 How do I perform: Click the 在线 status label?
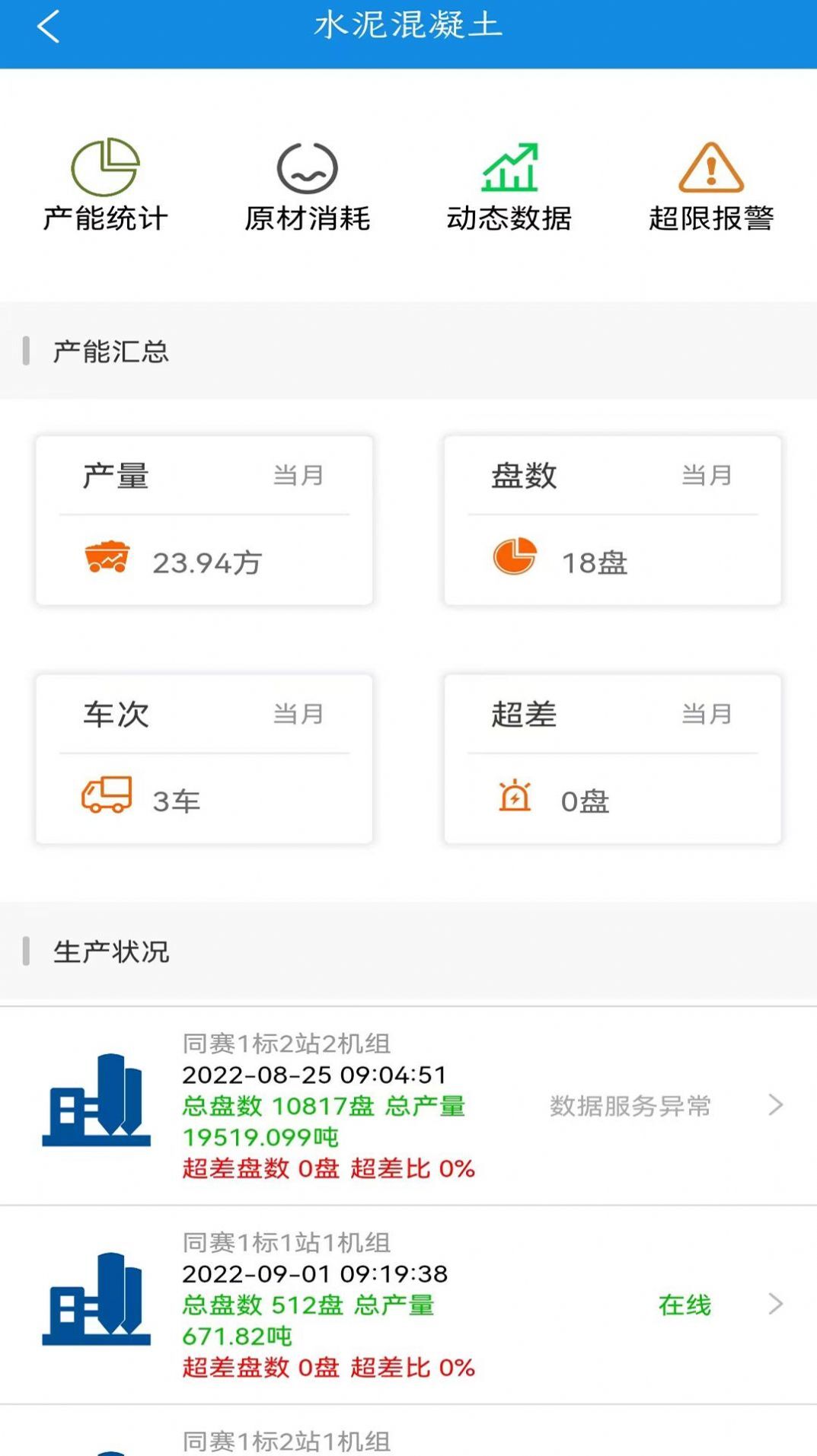click(684, 1304)
